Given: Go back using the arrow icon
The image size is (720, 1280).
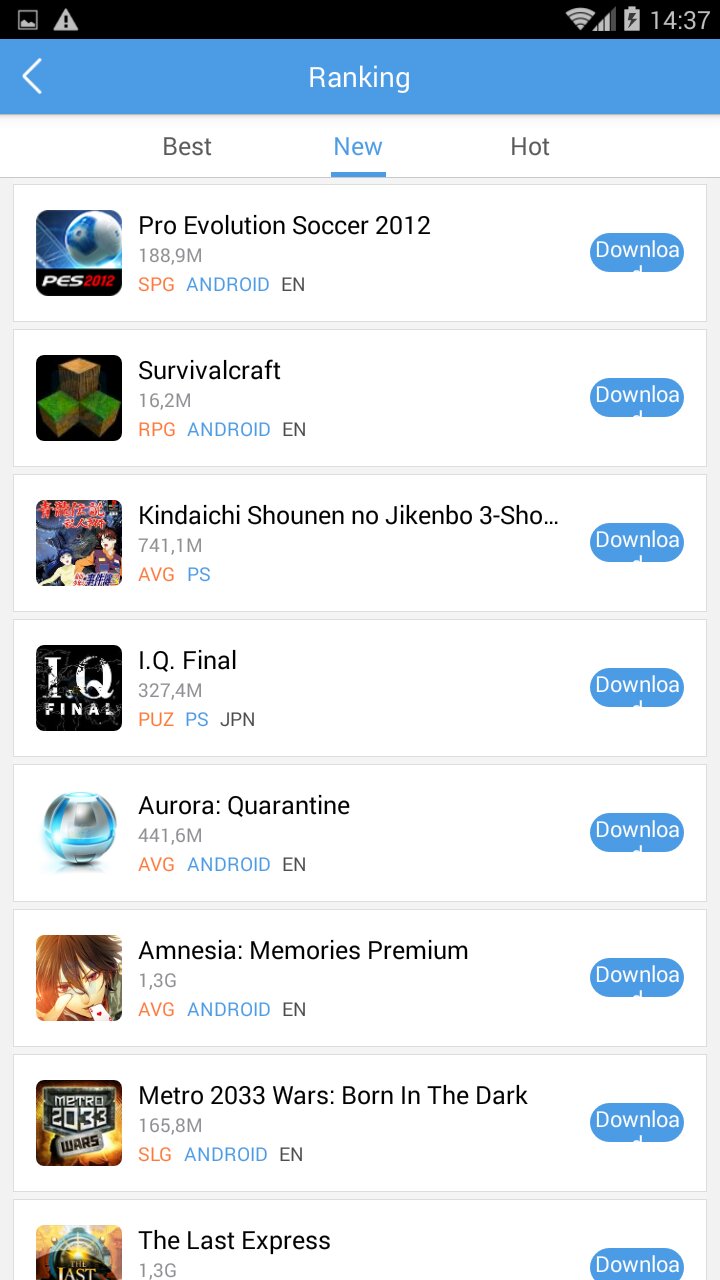Looking at the screenshot, I should pyautogui.click(x=33, y=77).
